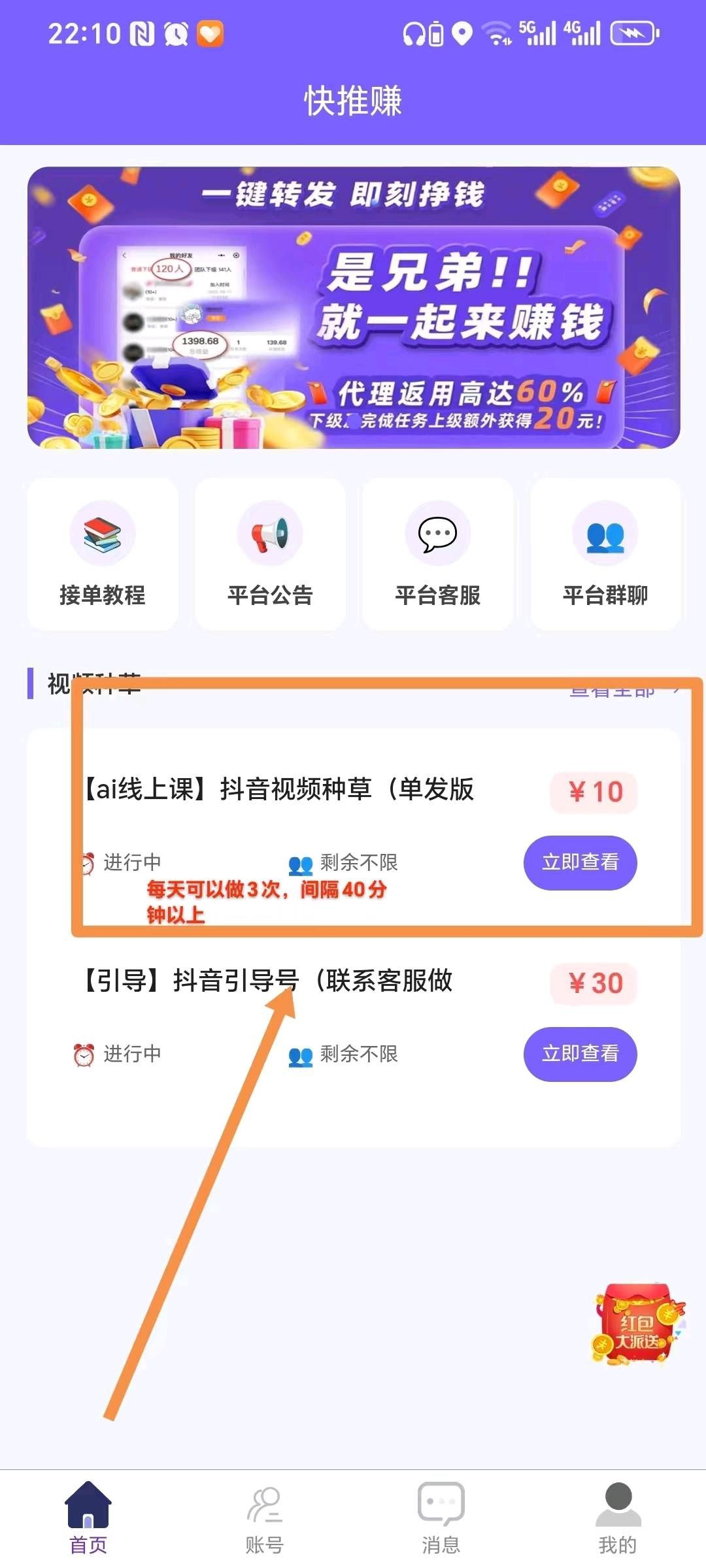Open the 红包大派送 red envelope floating icon
This screenshot has width=706, height=1568.
(x=638, y=1324)
